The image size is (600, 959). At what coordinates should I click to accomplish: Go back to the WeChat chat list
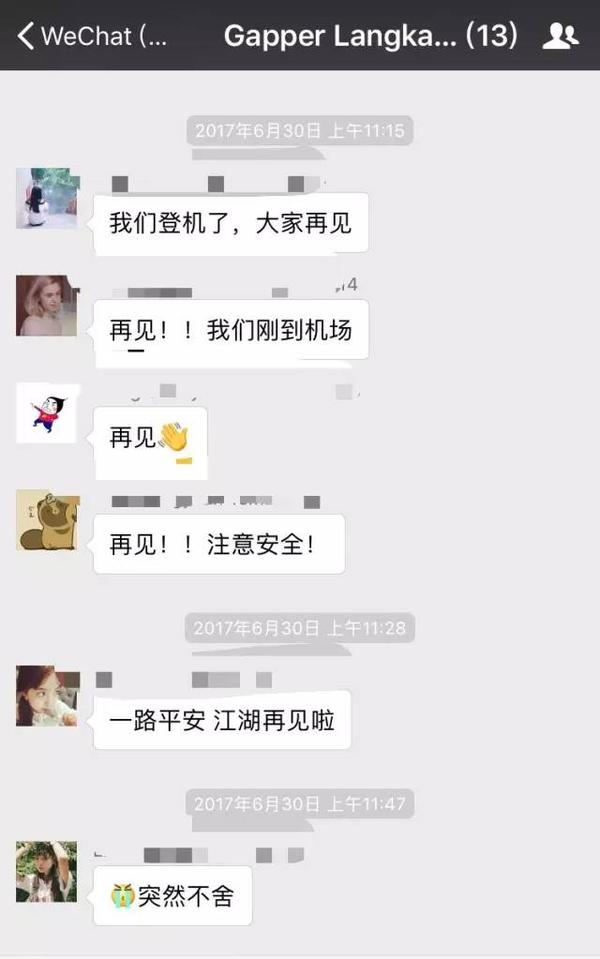click(x=90, y=37)
